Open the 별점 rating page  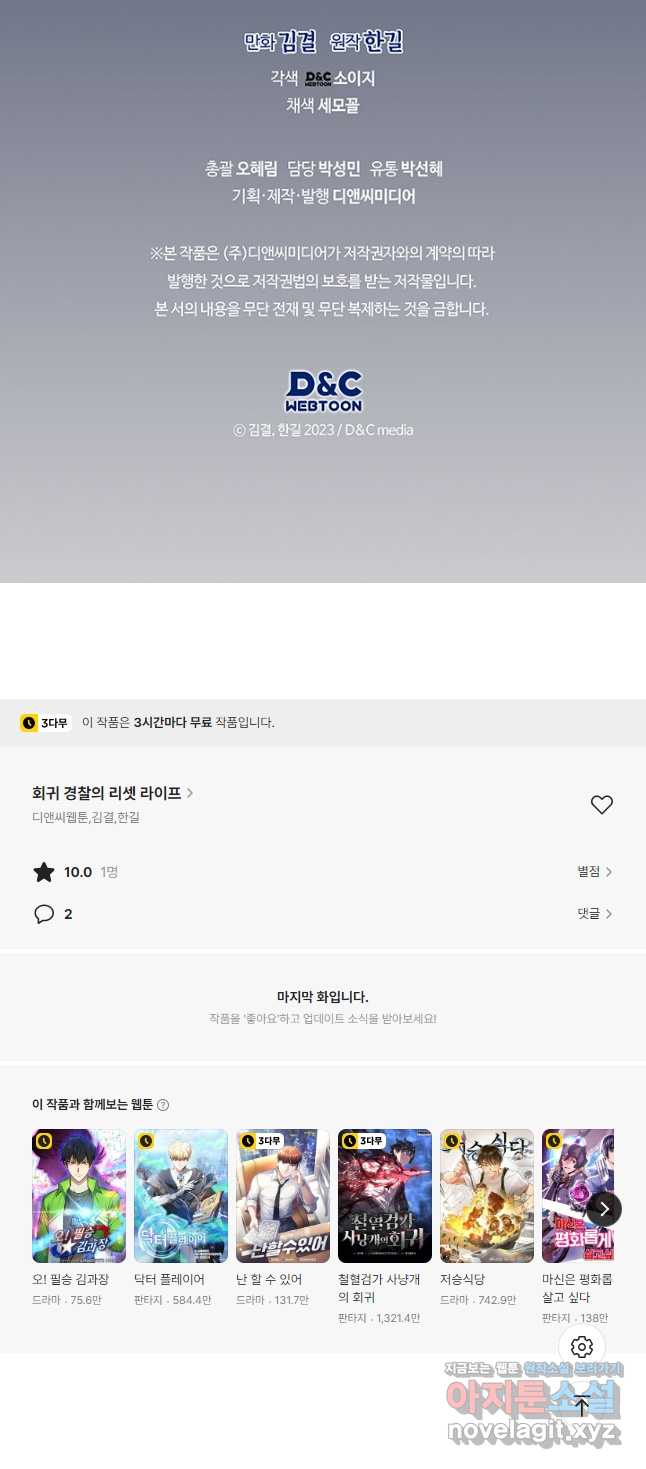[594, 872]
